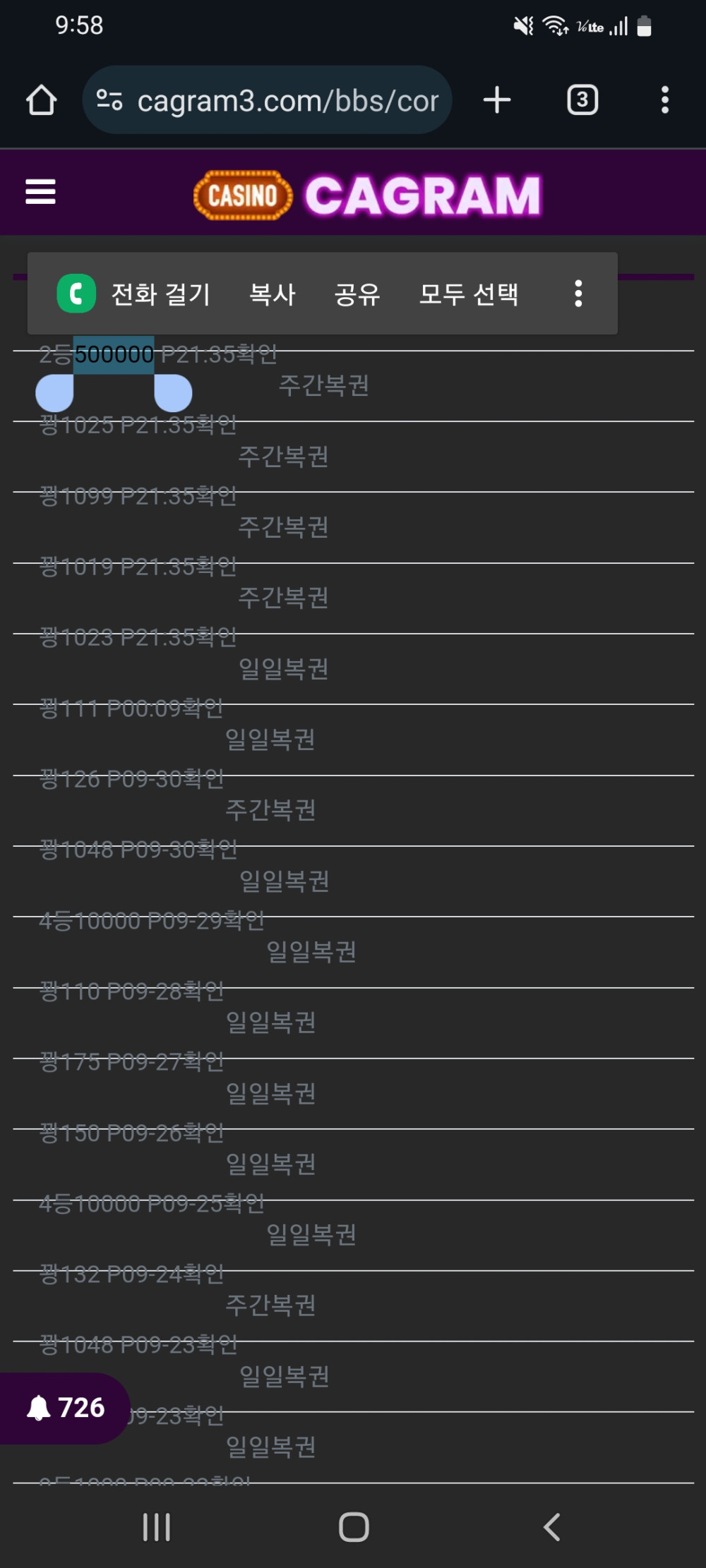Open the tab switcher showing 3 tabs

point(582,100)
